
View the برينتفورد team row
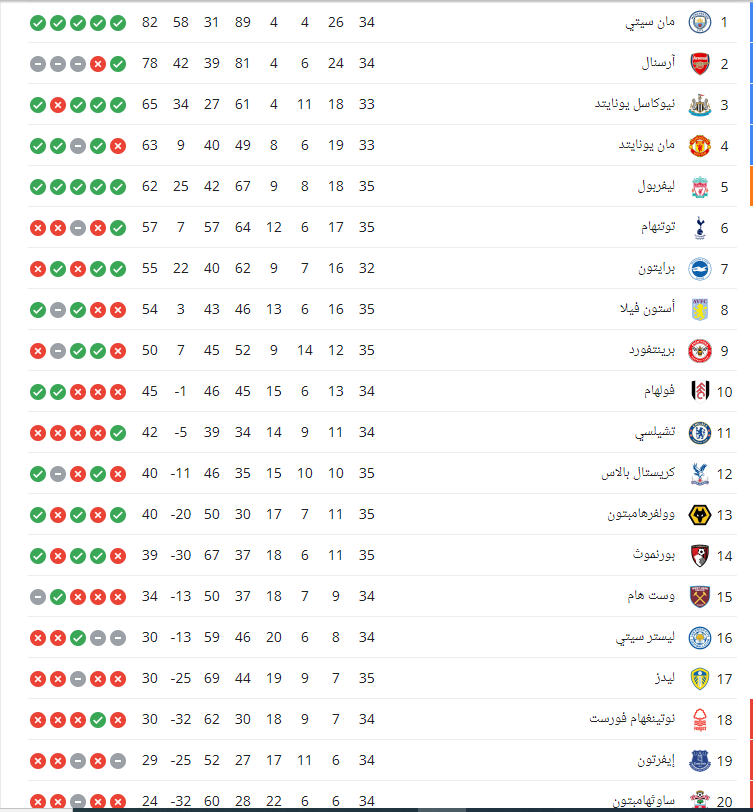point(649,350)
